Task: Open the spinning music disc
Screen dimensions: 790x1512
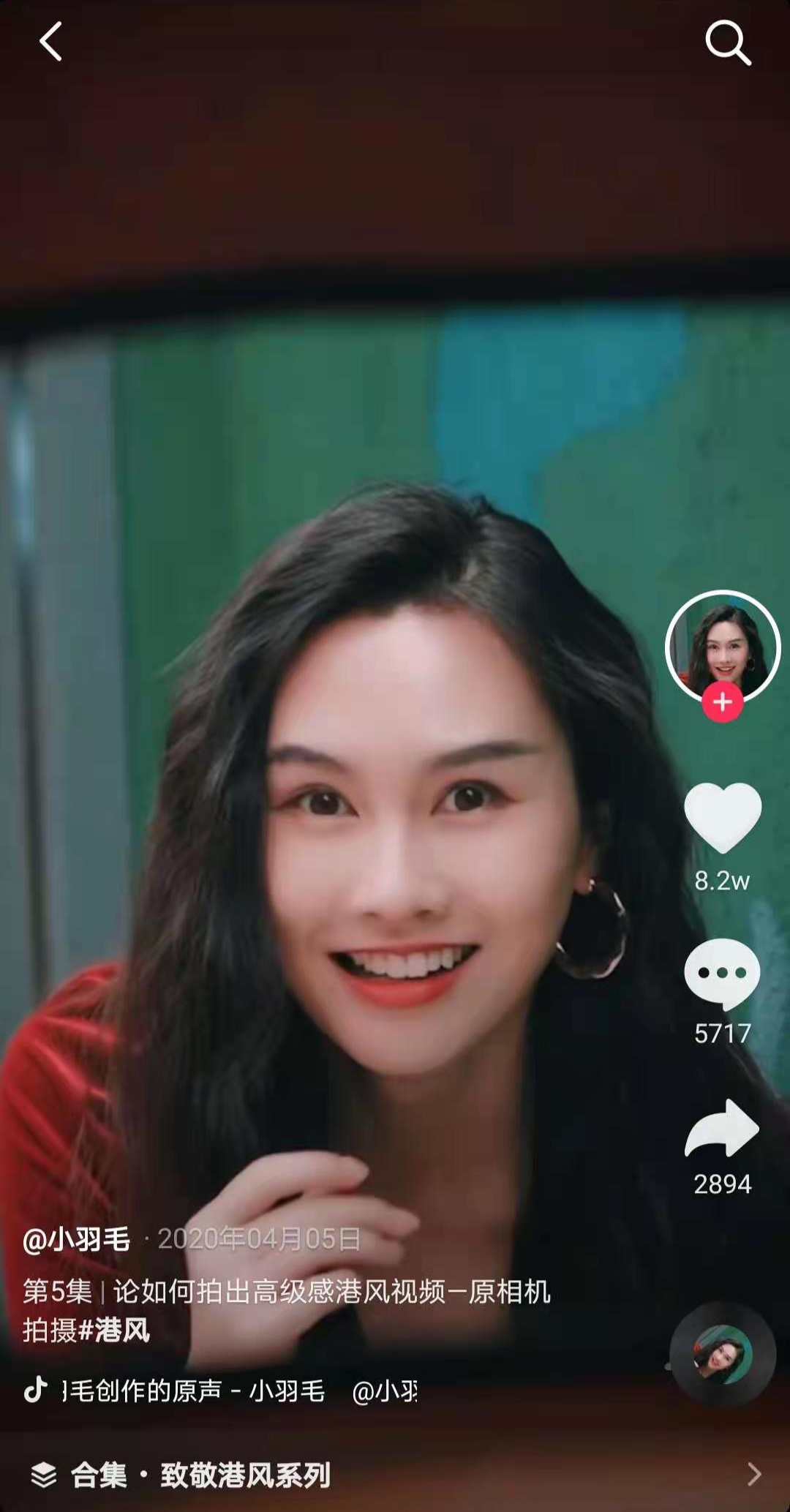Action: point(723,1355)
